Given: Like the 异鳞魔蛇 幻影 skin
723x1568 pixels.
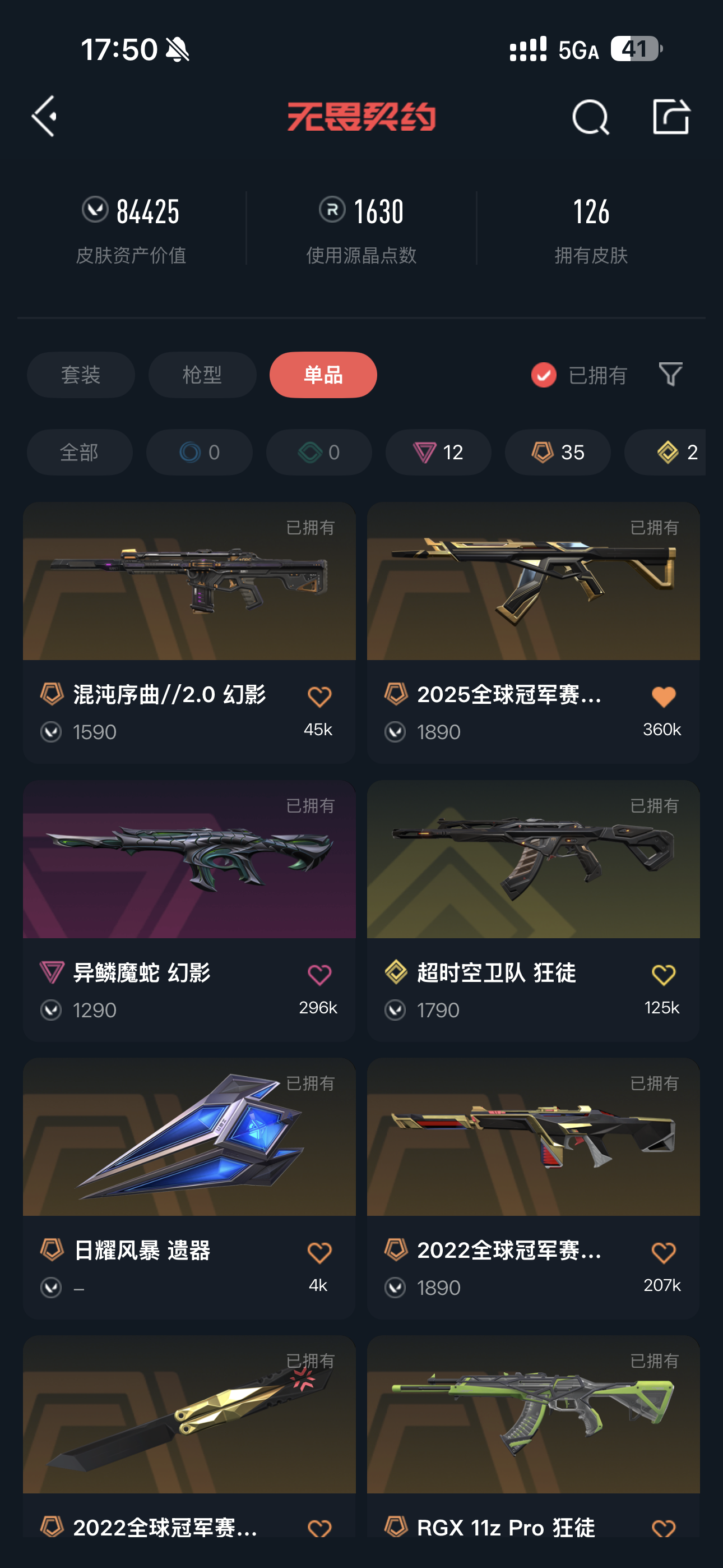Looking at the screenshot, I should [319, 975].
